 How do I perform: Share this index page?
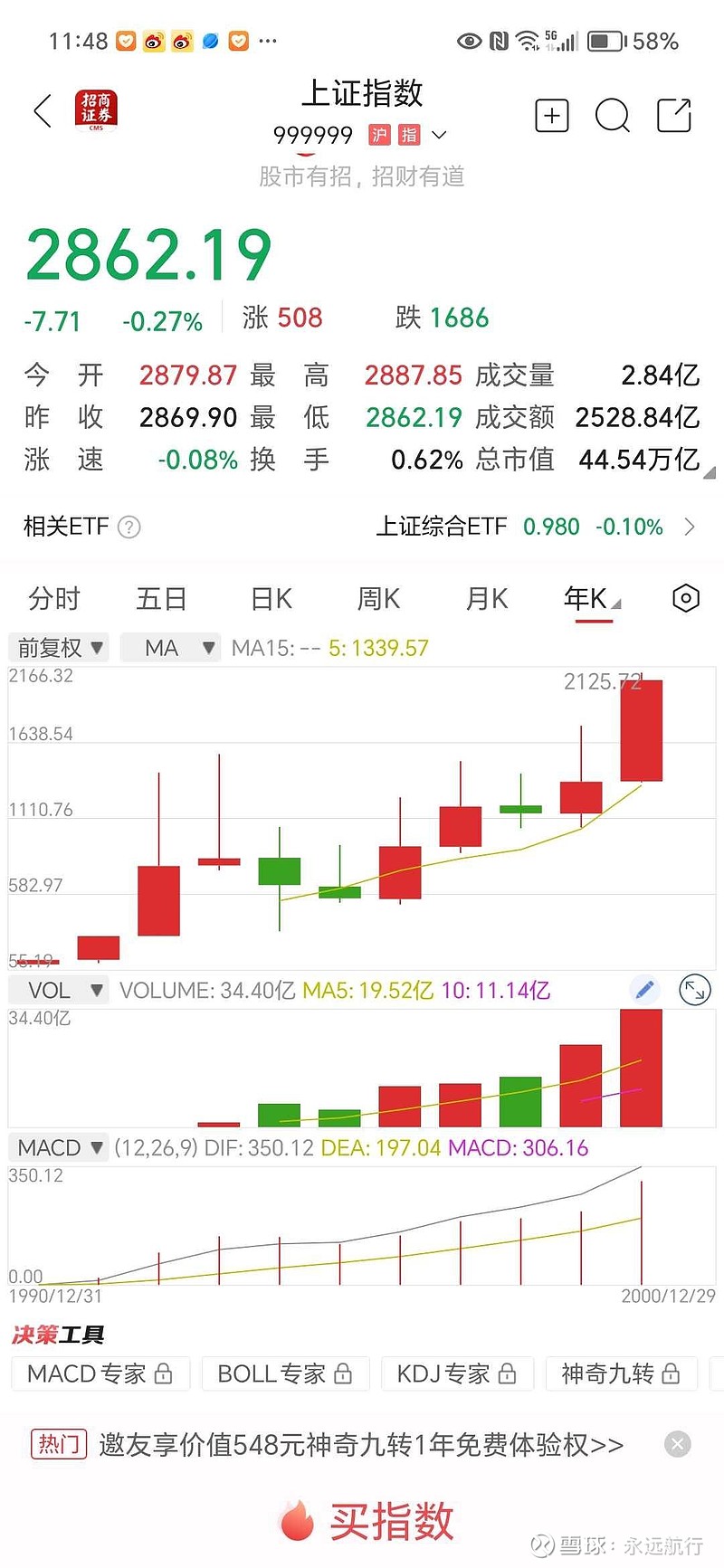point(674,115)
